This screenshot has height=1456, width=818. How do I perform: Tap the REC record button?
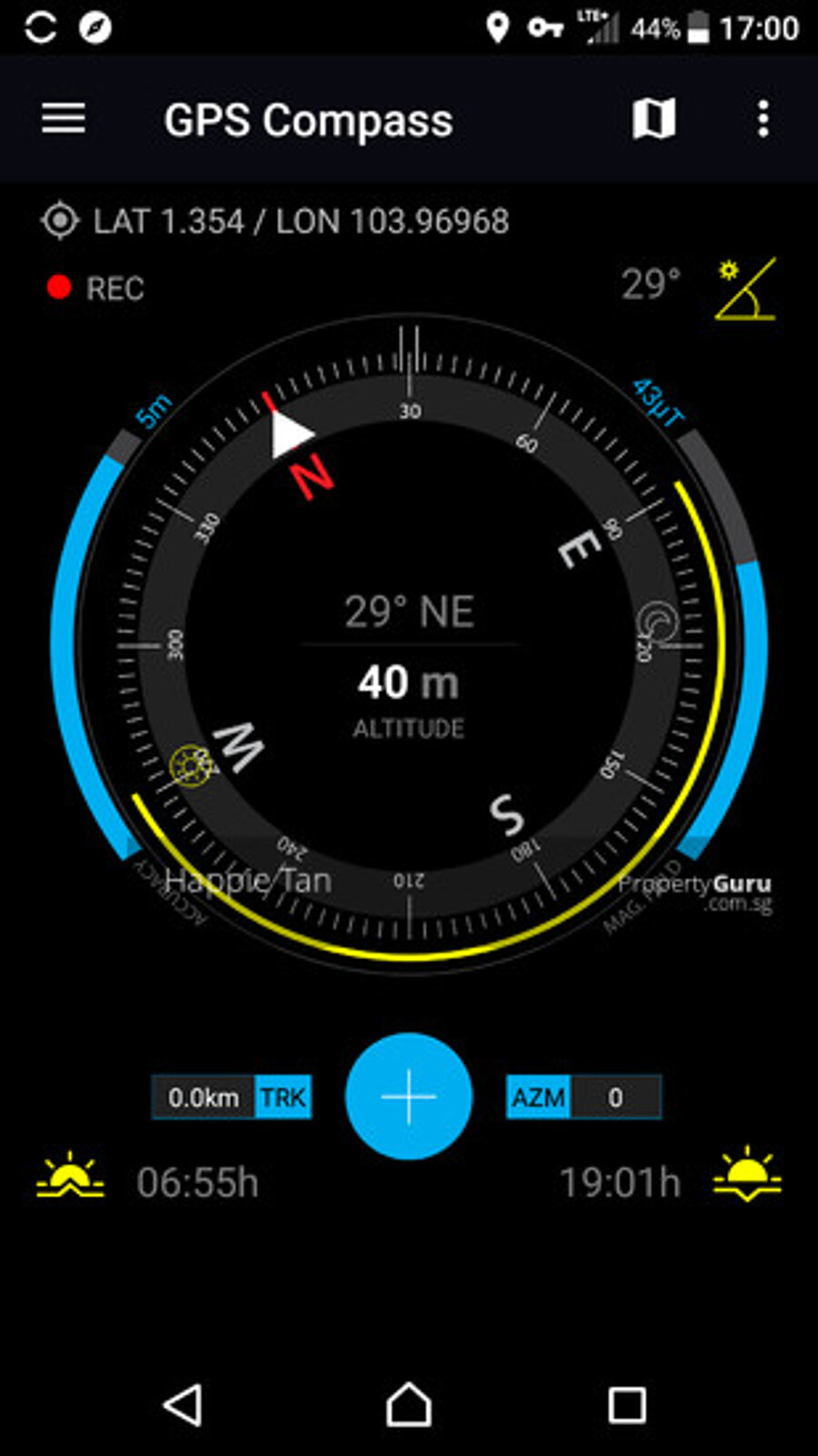pos(95,288)
